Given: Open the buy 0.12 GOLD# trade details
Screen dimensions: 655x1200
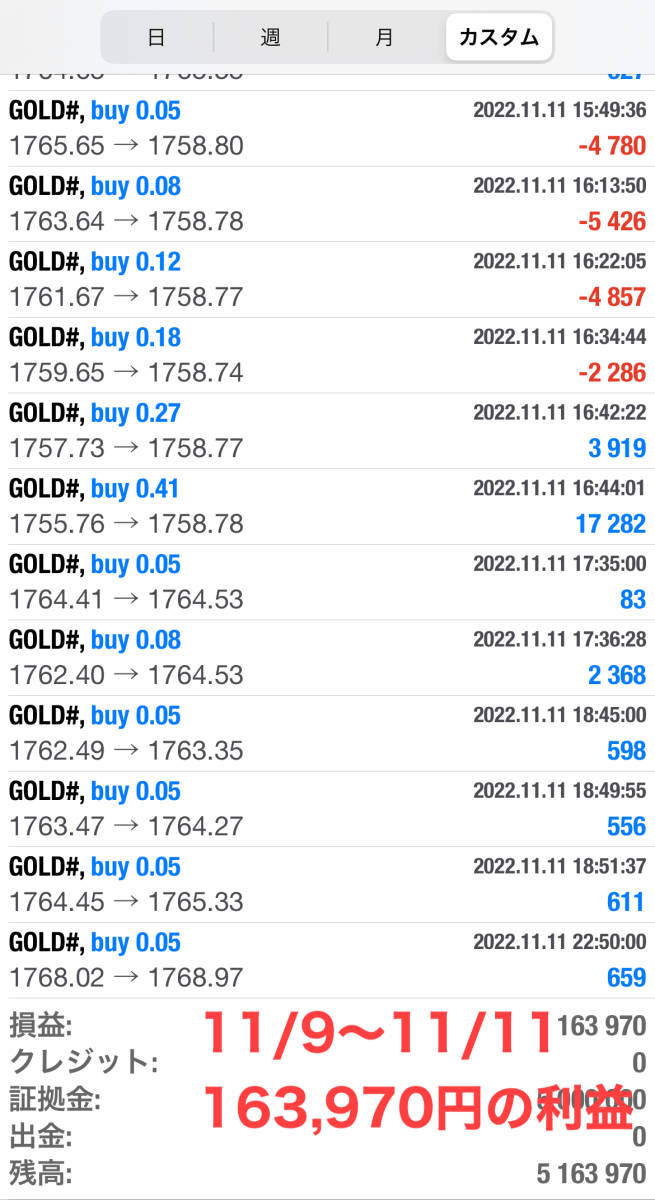Looking at the screenshot, I should 327,279.
